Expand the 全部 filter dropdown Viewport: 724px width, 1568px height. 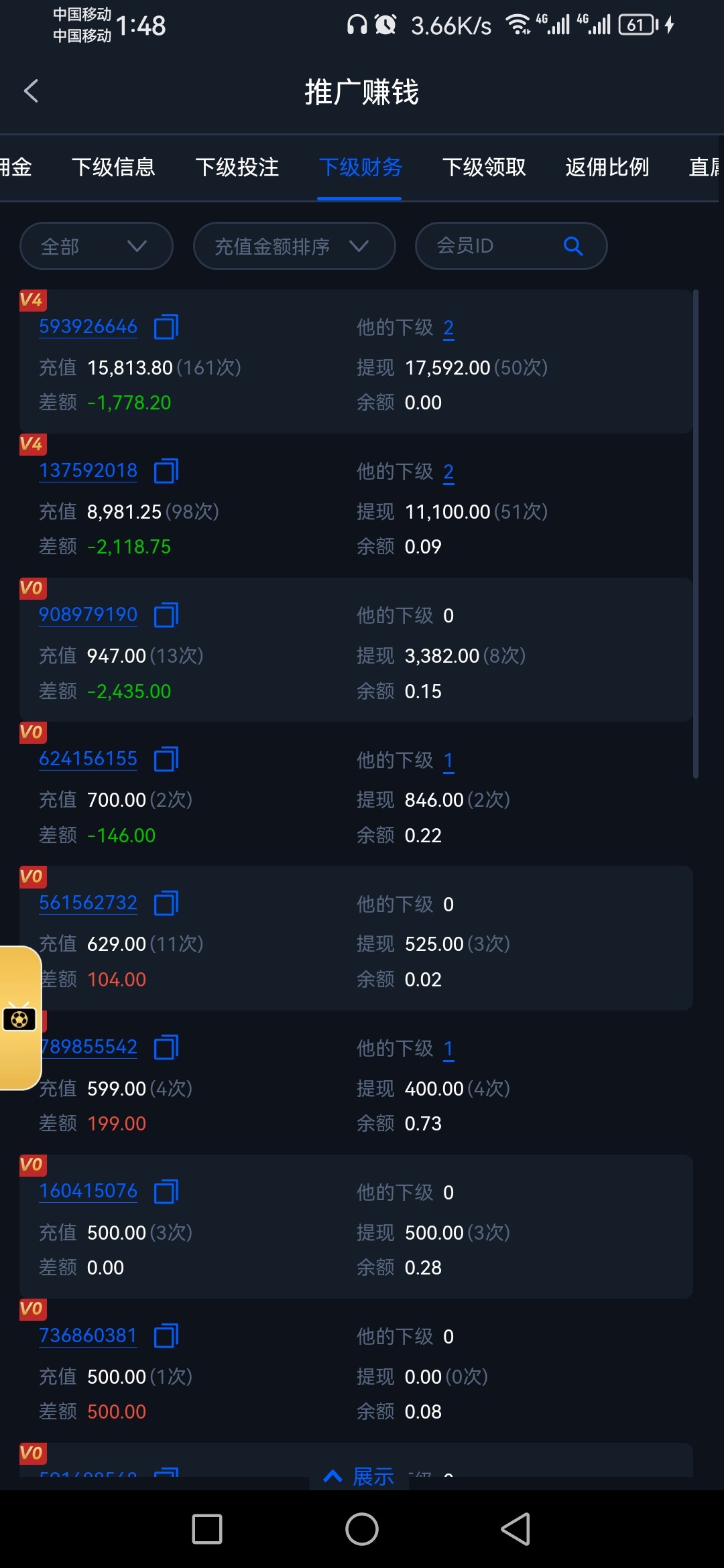point(97,246)
